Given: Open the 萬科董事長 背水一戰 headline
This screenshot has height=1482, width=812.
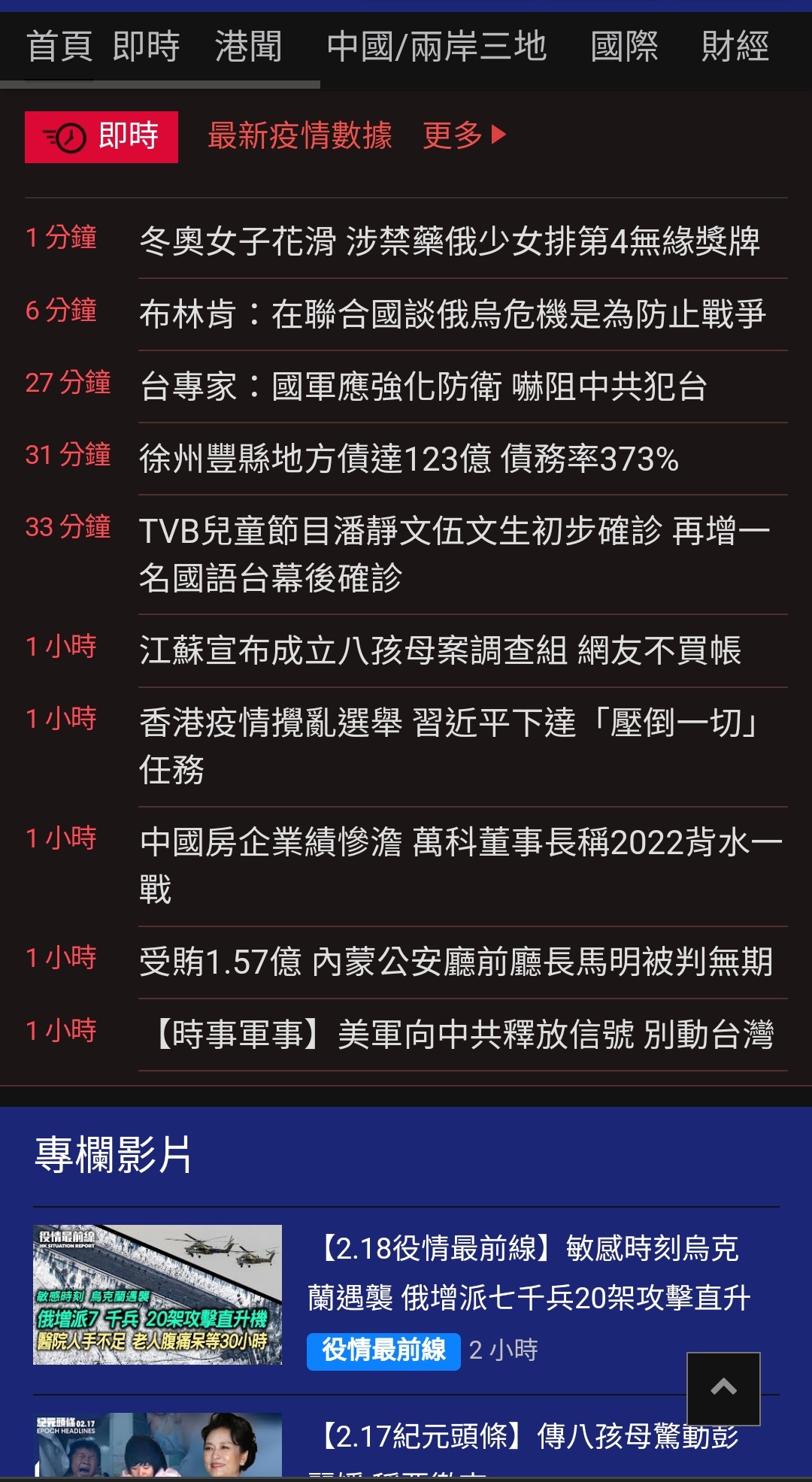Looking at the screenshot, I should click(460, 865).
